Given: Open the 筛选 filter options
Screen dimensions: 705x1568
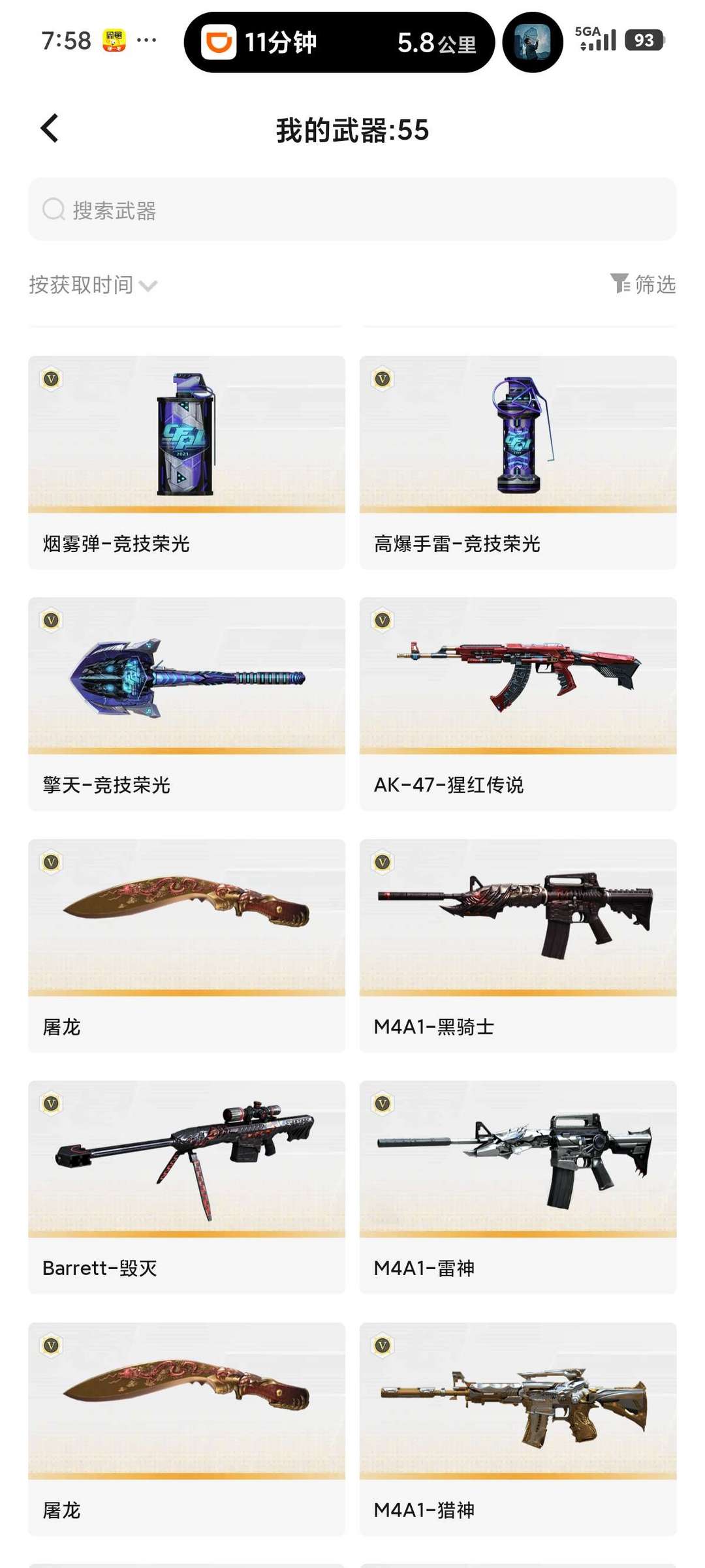Looking at the screenshot, I should coord(643,284).
